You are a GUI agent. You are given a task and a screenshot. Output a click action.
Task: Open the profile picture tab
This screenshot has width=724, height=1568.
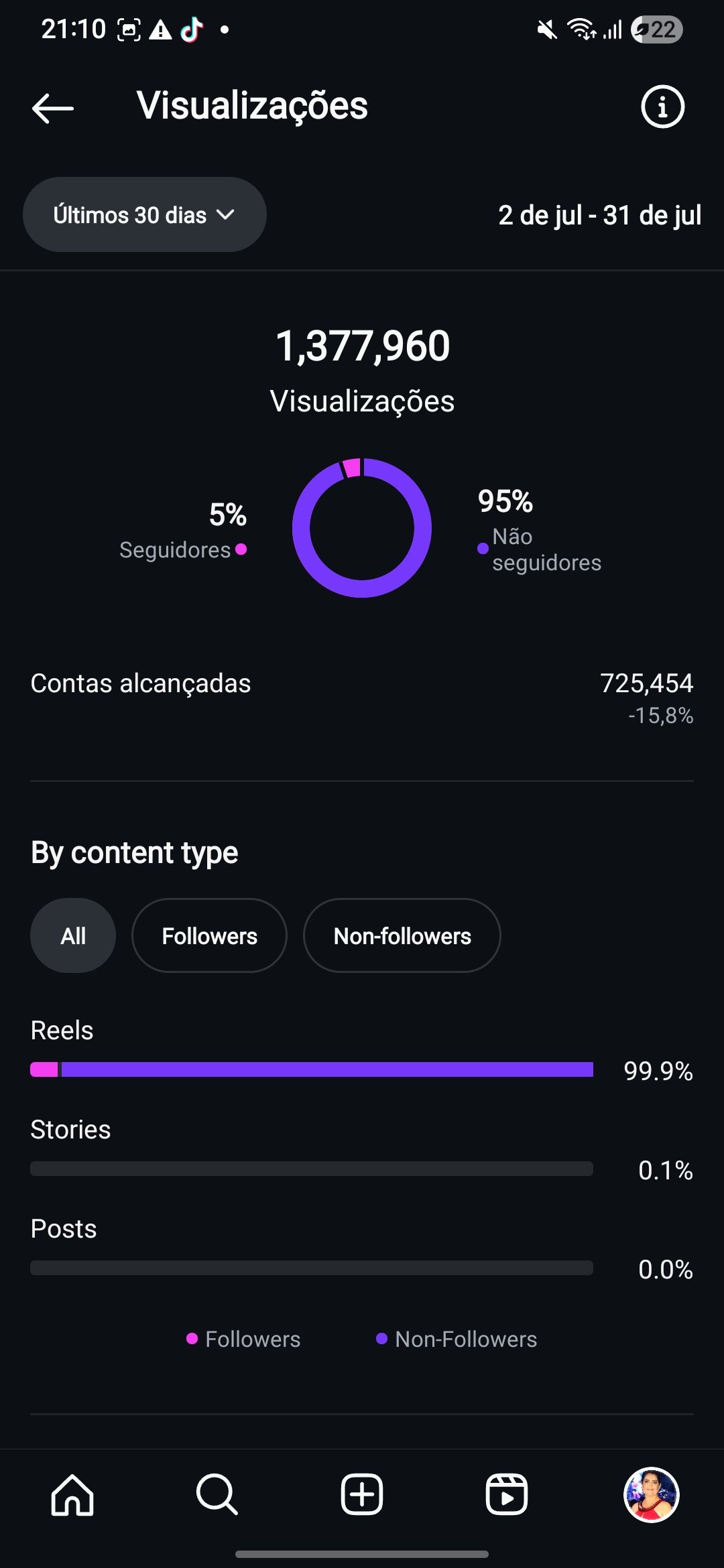tap(652, 1495)
